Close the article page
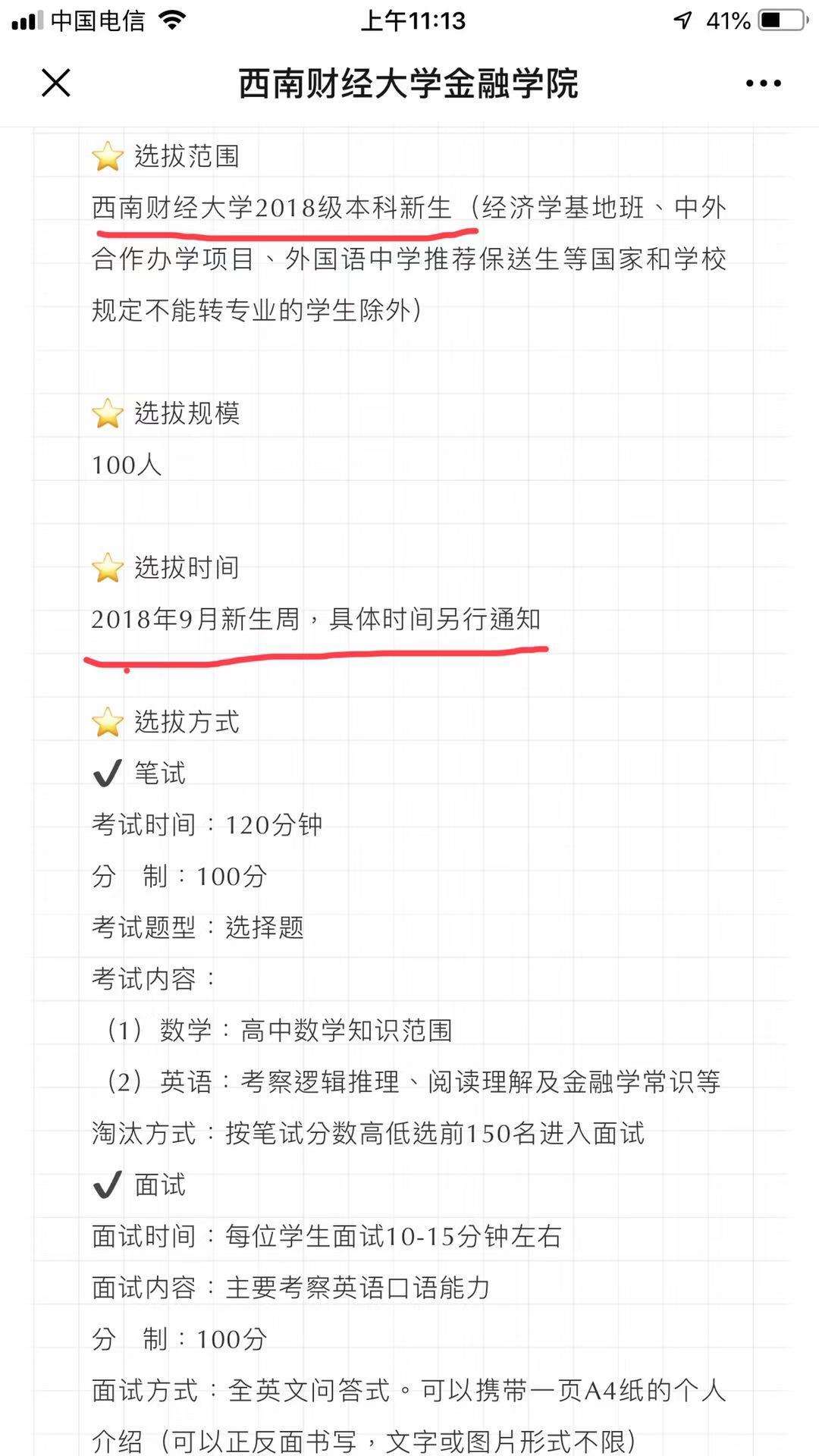 pyautogui.click(x=56, y=83)
